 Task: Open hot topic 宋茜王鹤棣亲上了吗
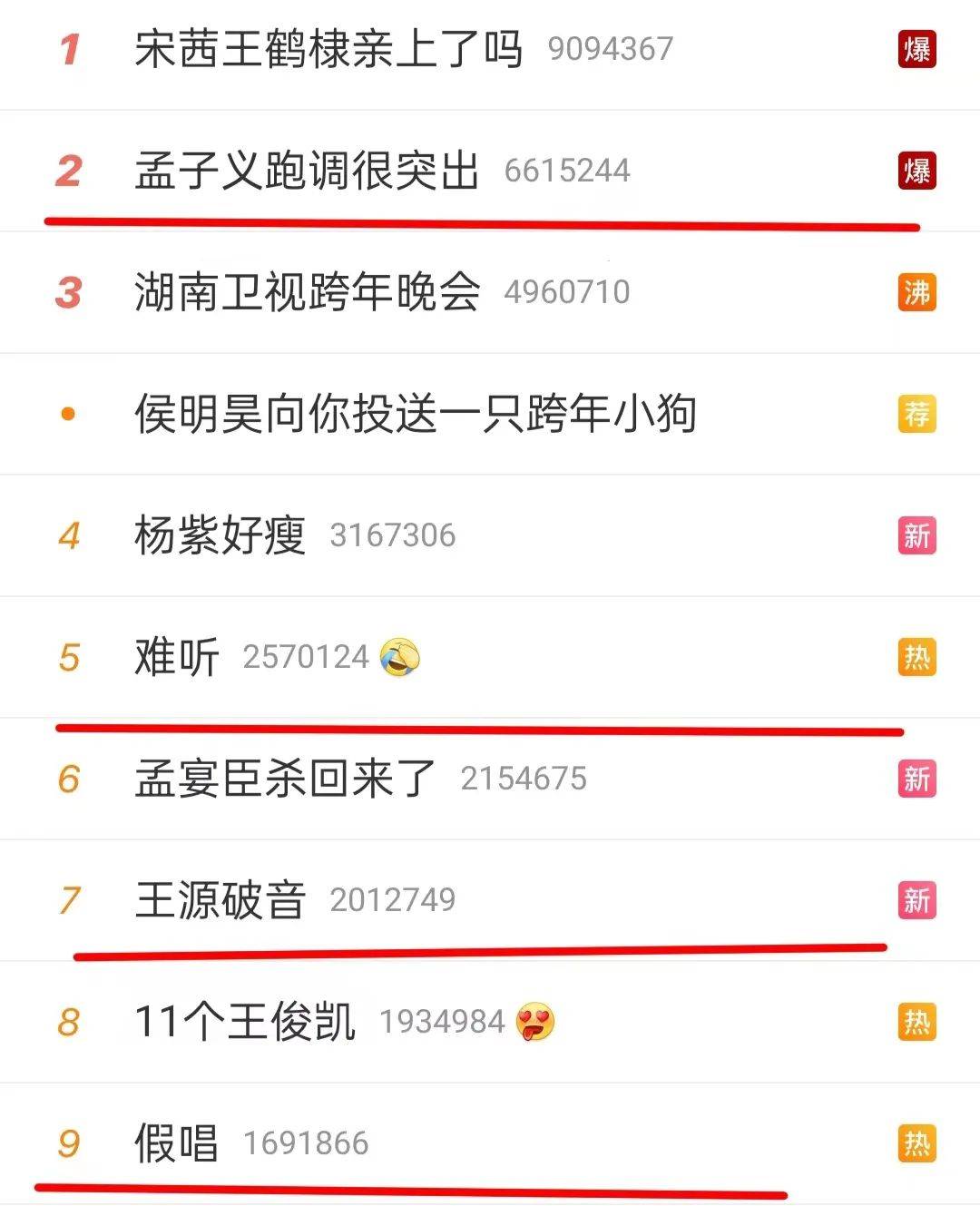(x=328, y=49)
